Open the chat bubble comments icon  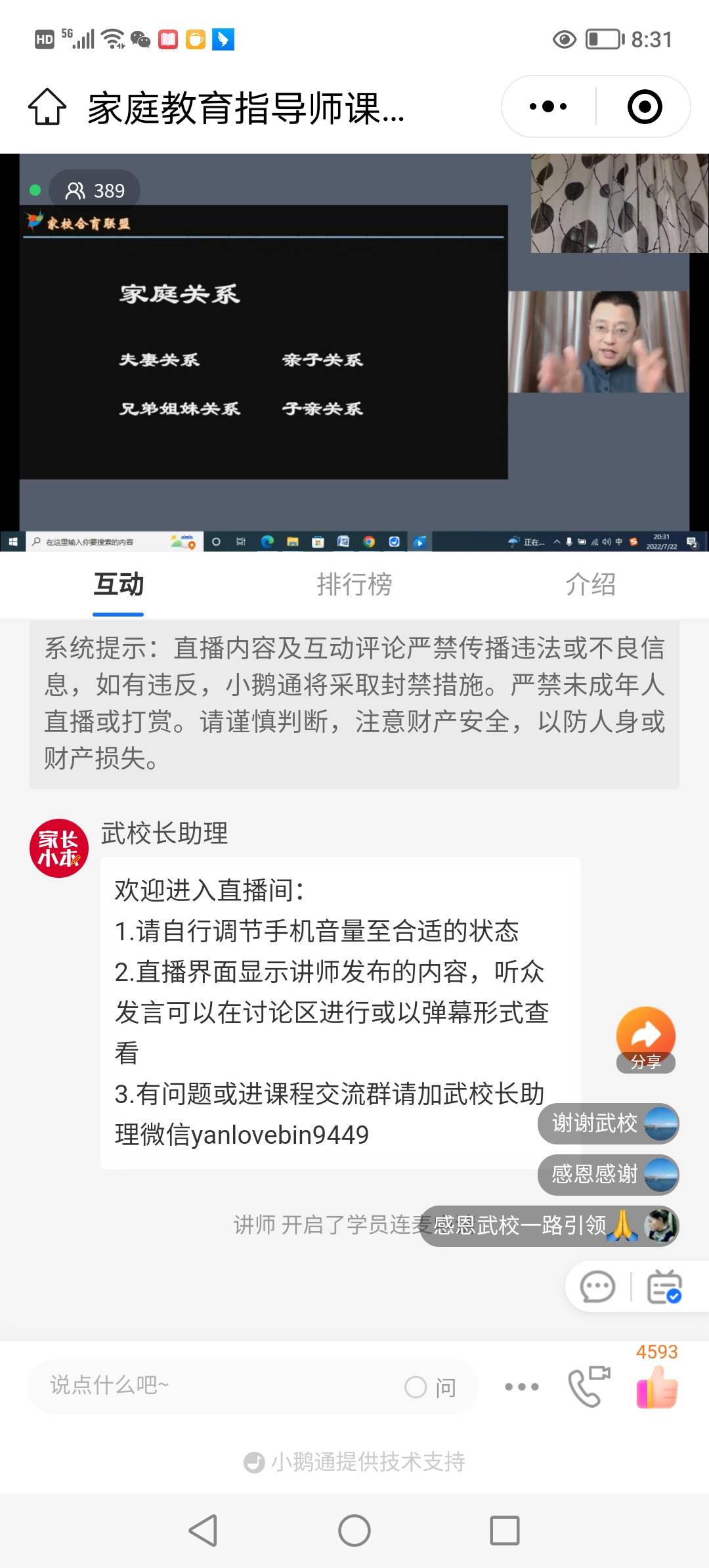coord(596,1287)
